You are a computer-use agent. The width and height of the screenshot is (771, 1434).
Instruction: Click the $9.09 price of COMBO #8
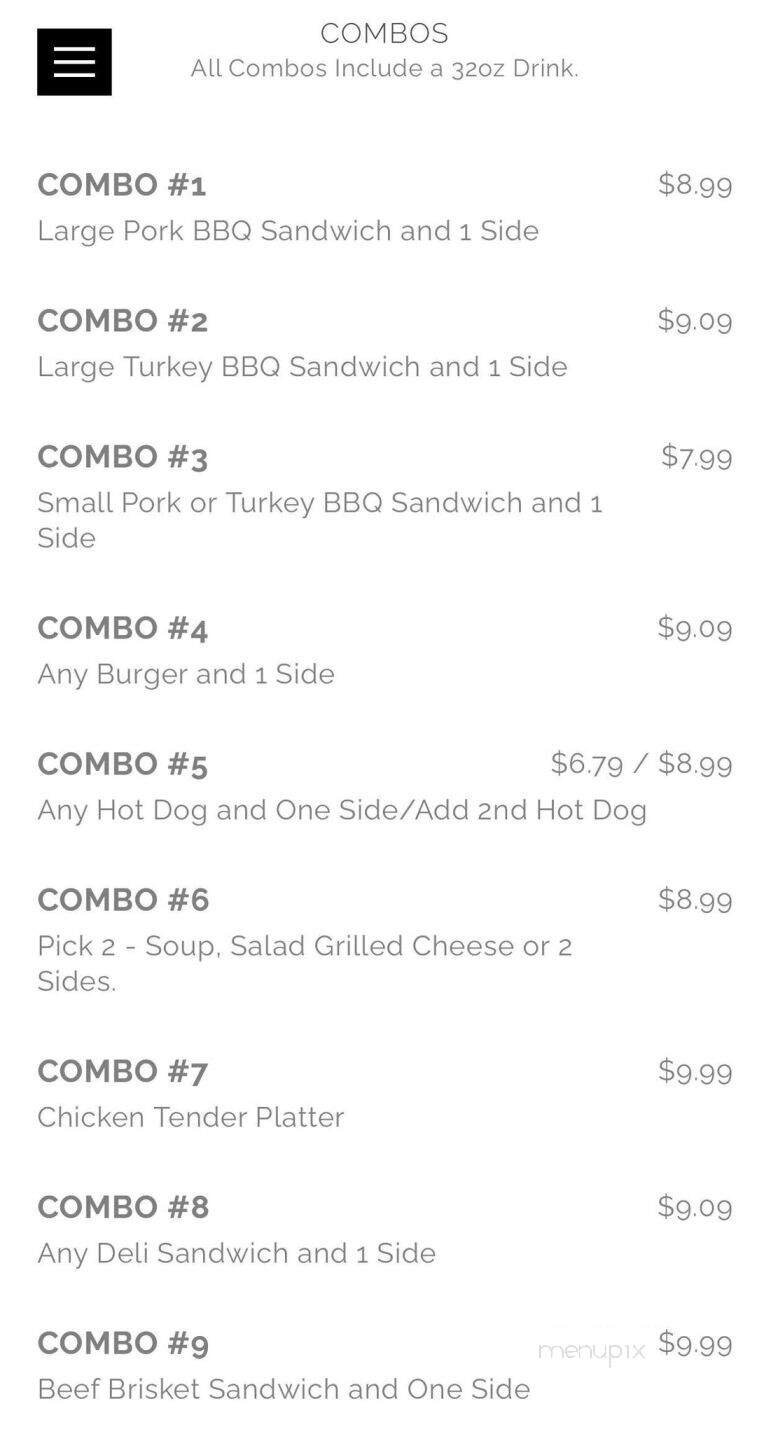tap(696, 1206)
